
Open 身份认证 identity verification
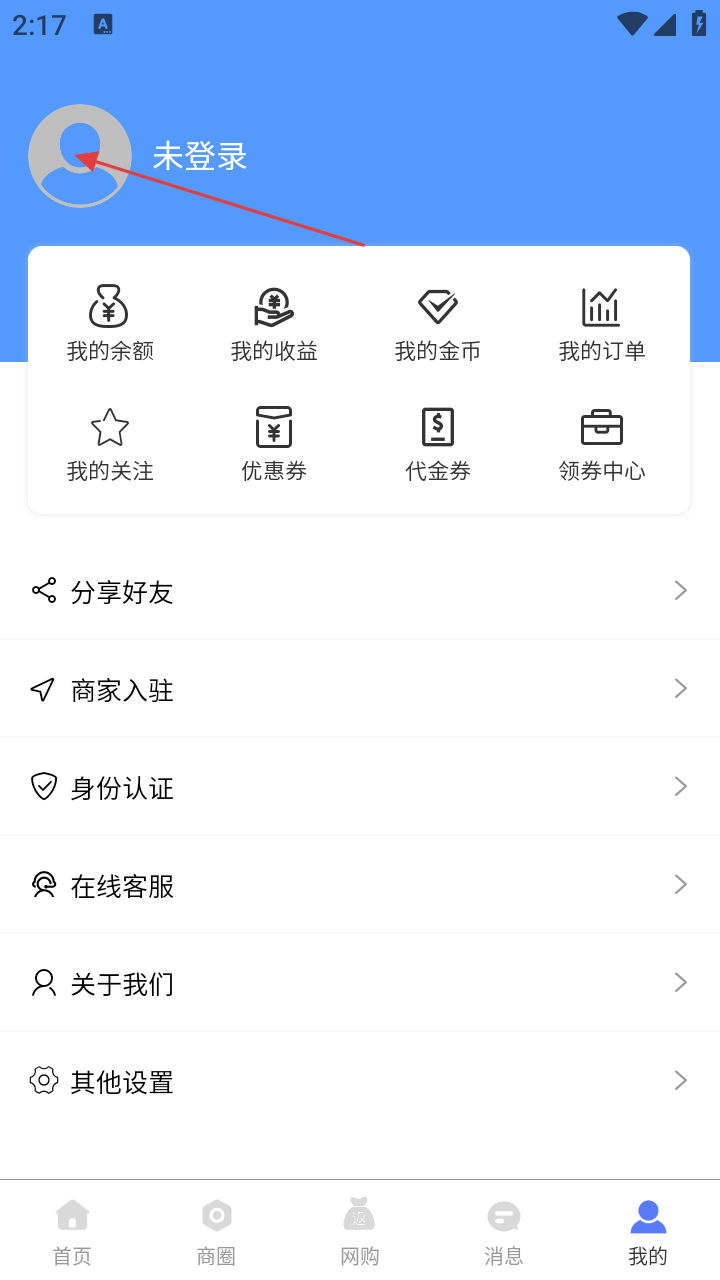click(x=360, y=787)
